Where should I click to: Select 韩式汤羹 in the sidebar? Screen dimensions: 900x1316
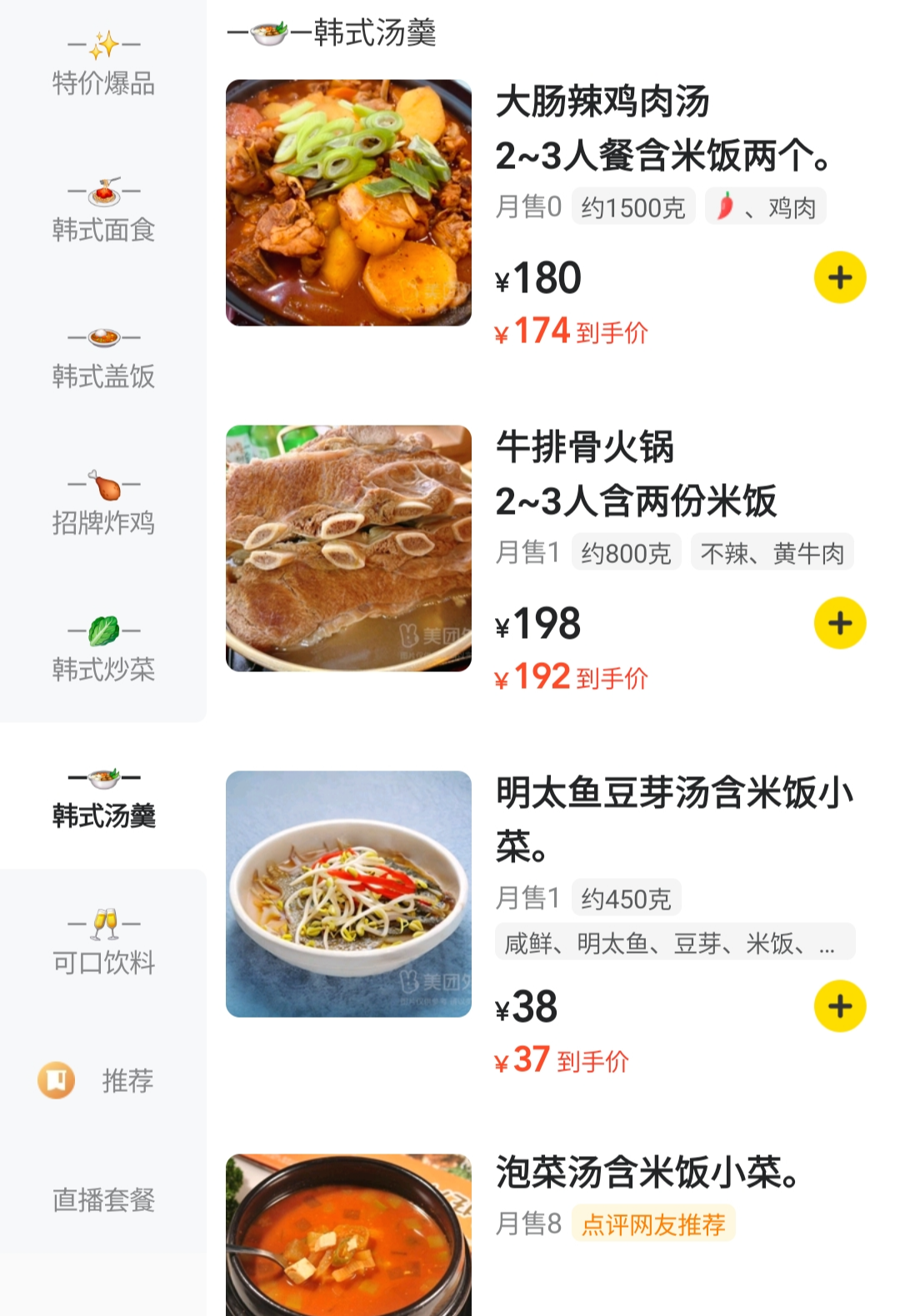coord(103,798)
